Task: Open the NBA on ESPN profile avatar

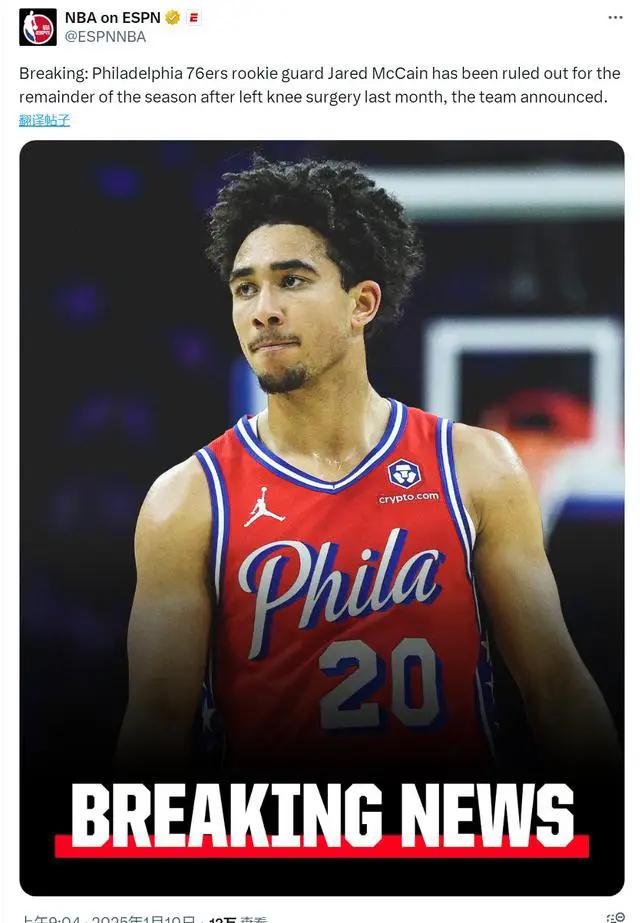Action: pos(38,27)
